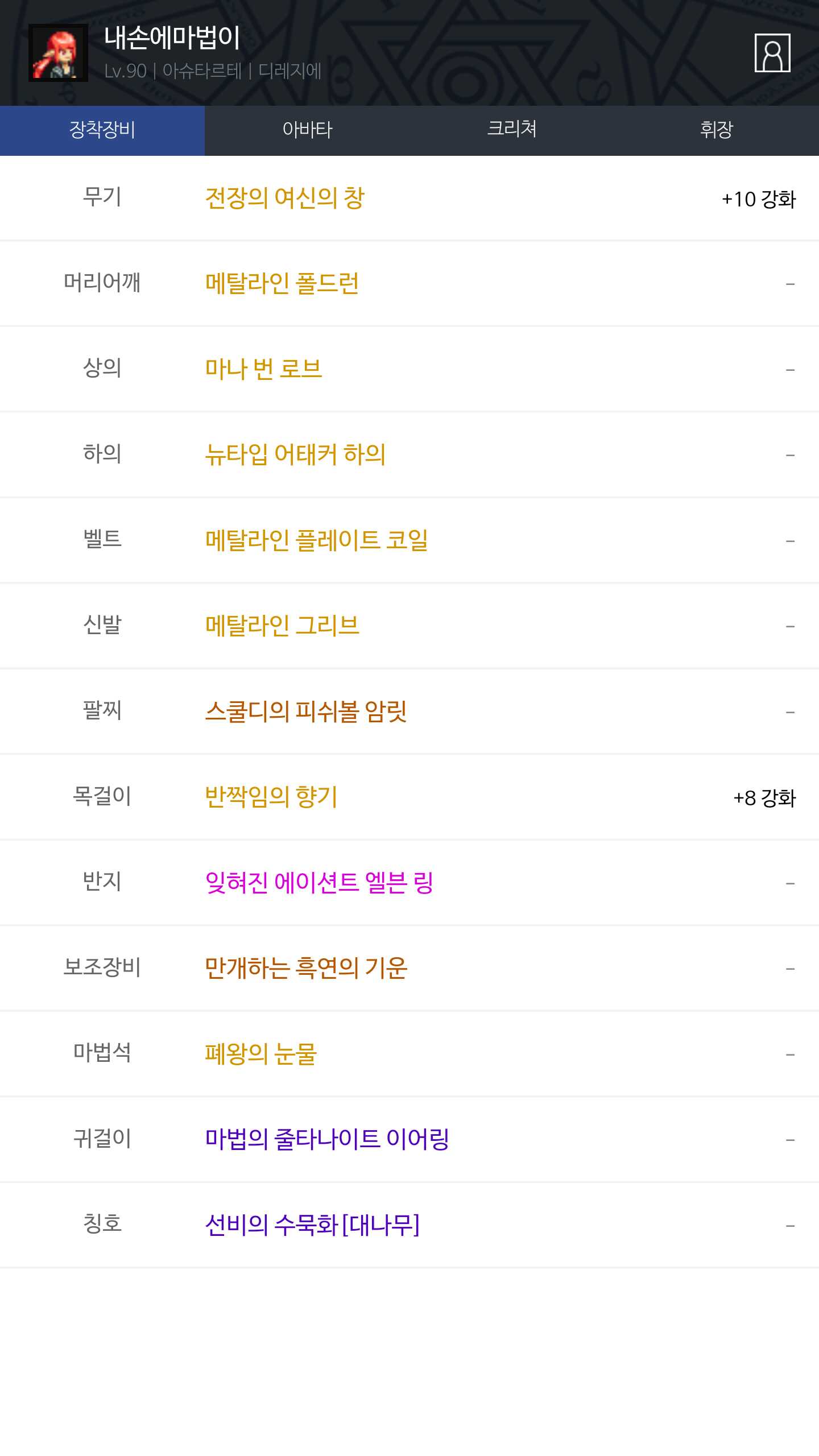Screen dimensions: 819x1456
Task: View magic stone 폐왕의 눈물
Action: (x=260, y=1054)
